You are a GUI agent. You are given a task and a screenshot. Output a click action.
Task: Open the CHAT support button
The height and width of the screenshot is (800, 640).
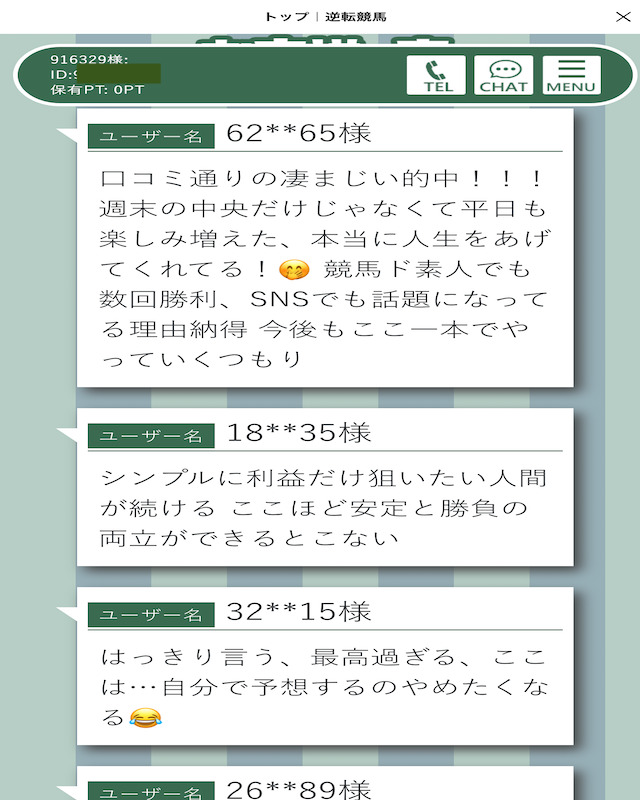click(x=504, y=75)
